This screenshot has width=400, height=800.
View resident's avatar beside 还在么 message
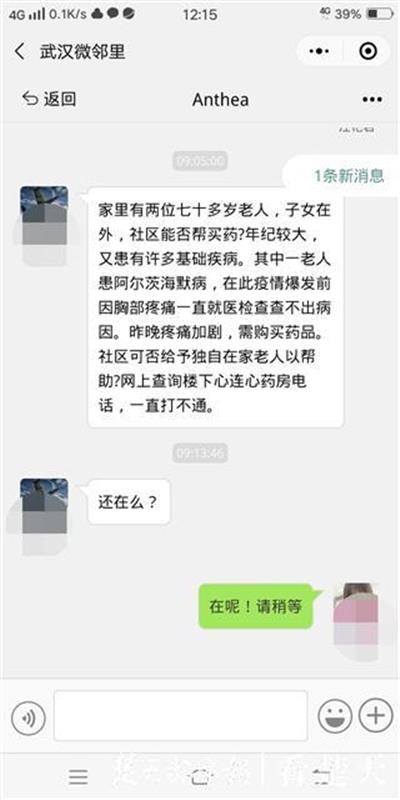pyautogui.click(x=44, y=506)
